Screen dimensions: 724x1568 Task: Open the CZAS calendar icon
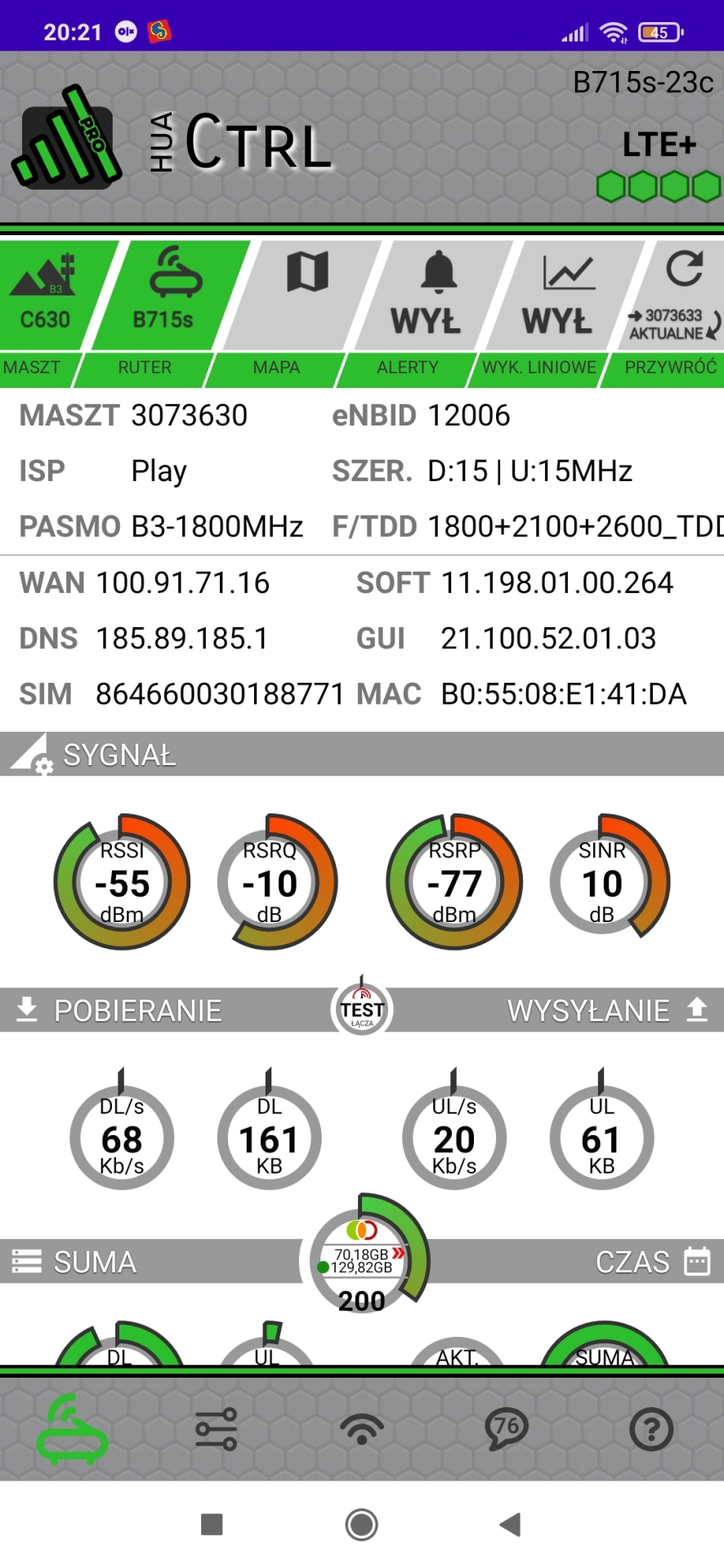[x=697, y=1261]
